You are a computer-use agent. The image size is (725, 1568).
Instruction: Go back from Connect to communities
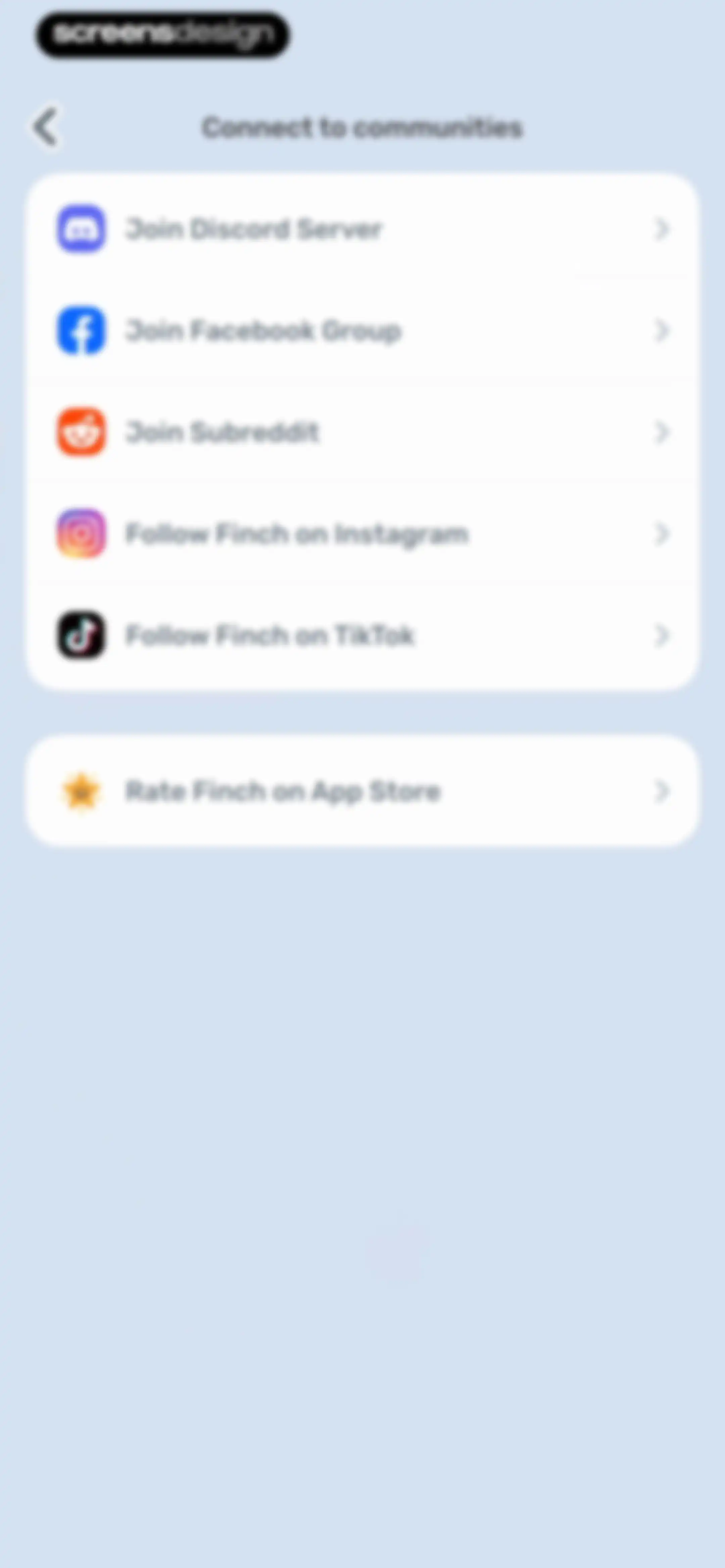pyautogui.click(x=46, y=127)
